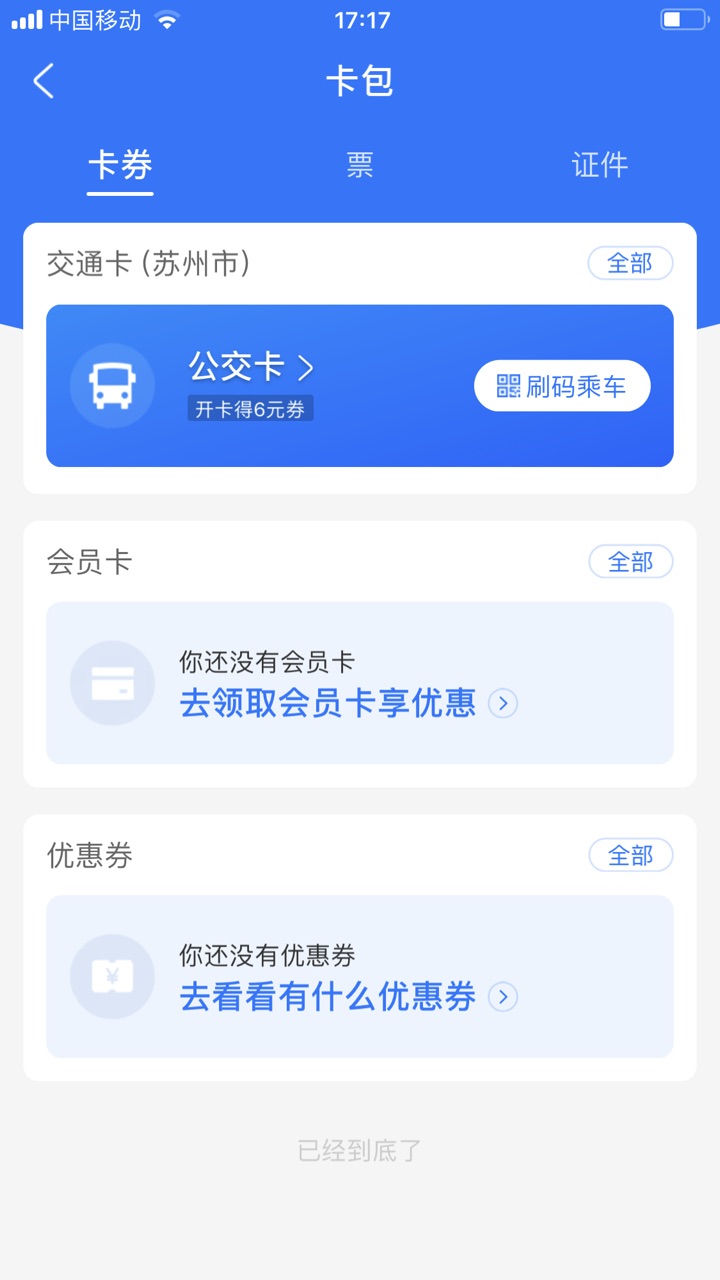
Task: Switch to the 票 tab
Action: click(x=360, y=165)
